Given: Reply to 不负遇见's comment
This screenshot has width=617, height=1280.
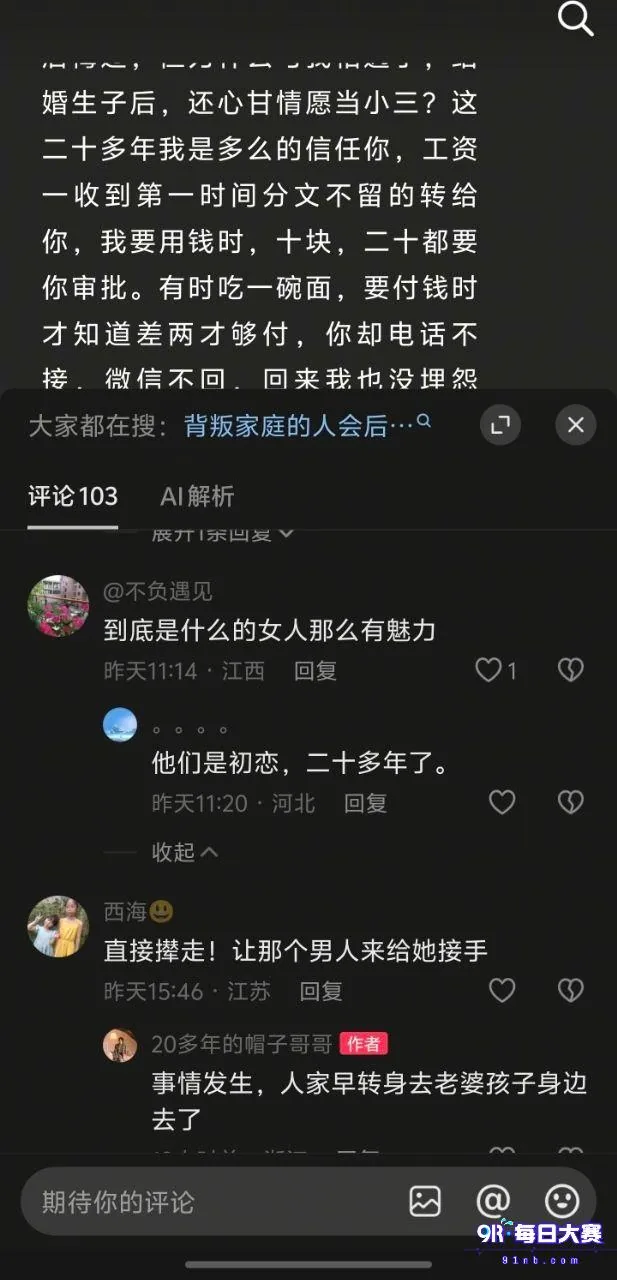Looking at the screenshot, I should point(315,671).
